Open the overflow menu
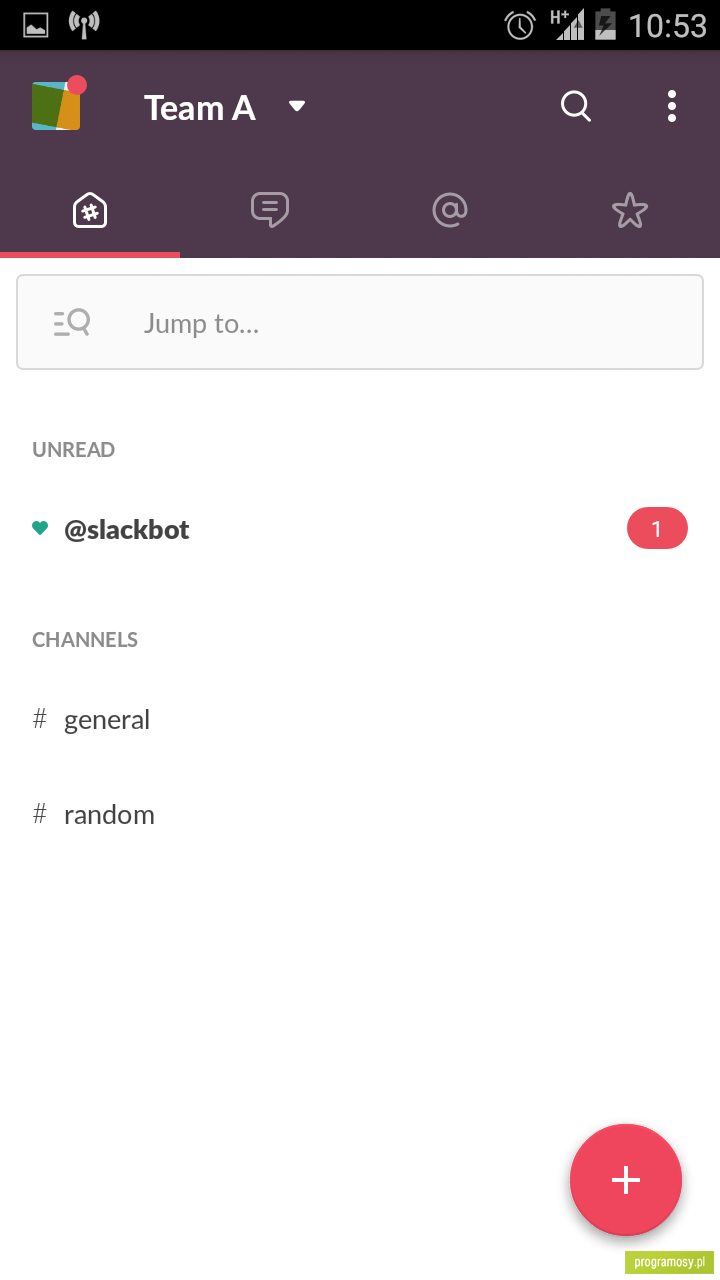Image resolution: width=720 pixels, height=1280 pixels. [672, 106]
